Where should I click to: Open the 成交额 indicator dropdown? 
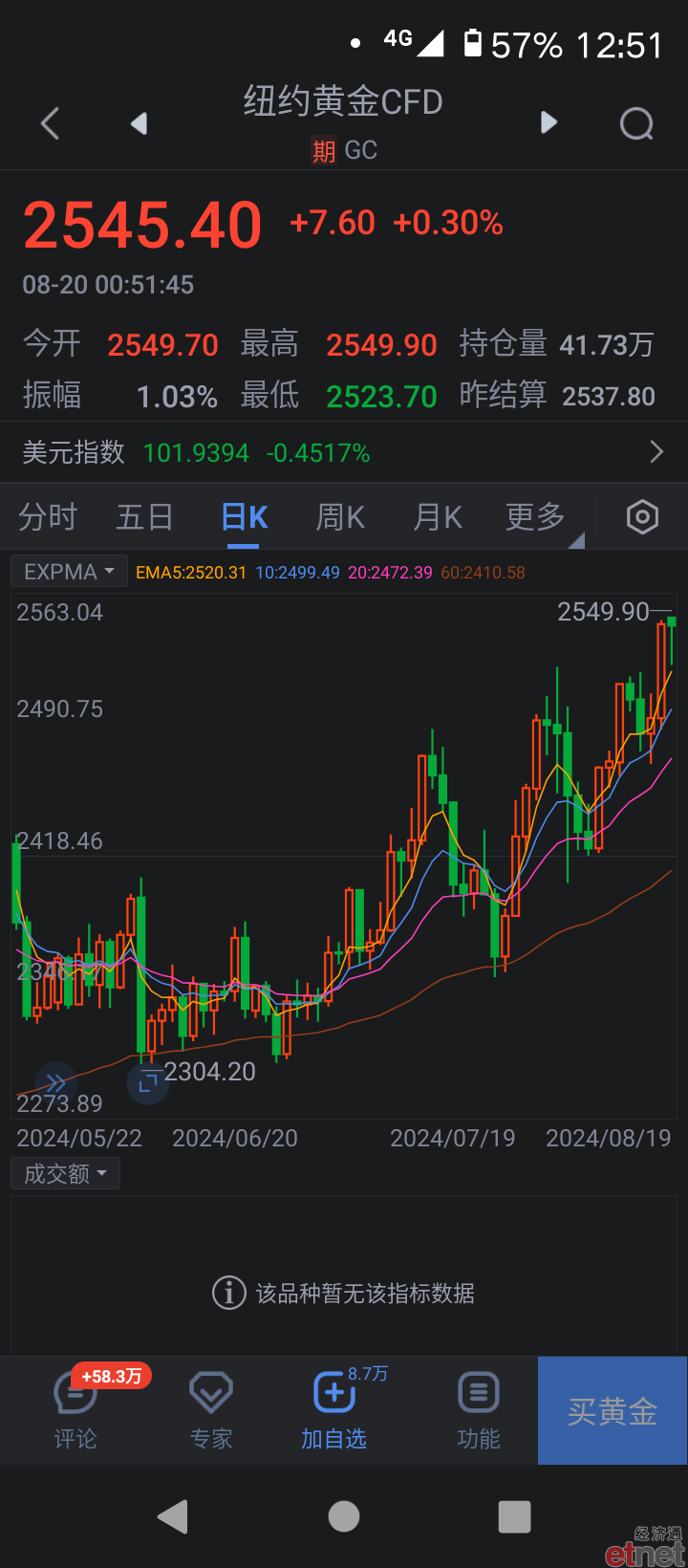[65, 1173]
